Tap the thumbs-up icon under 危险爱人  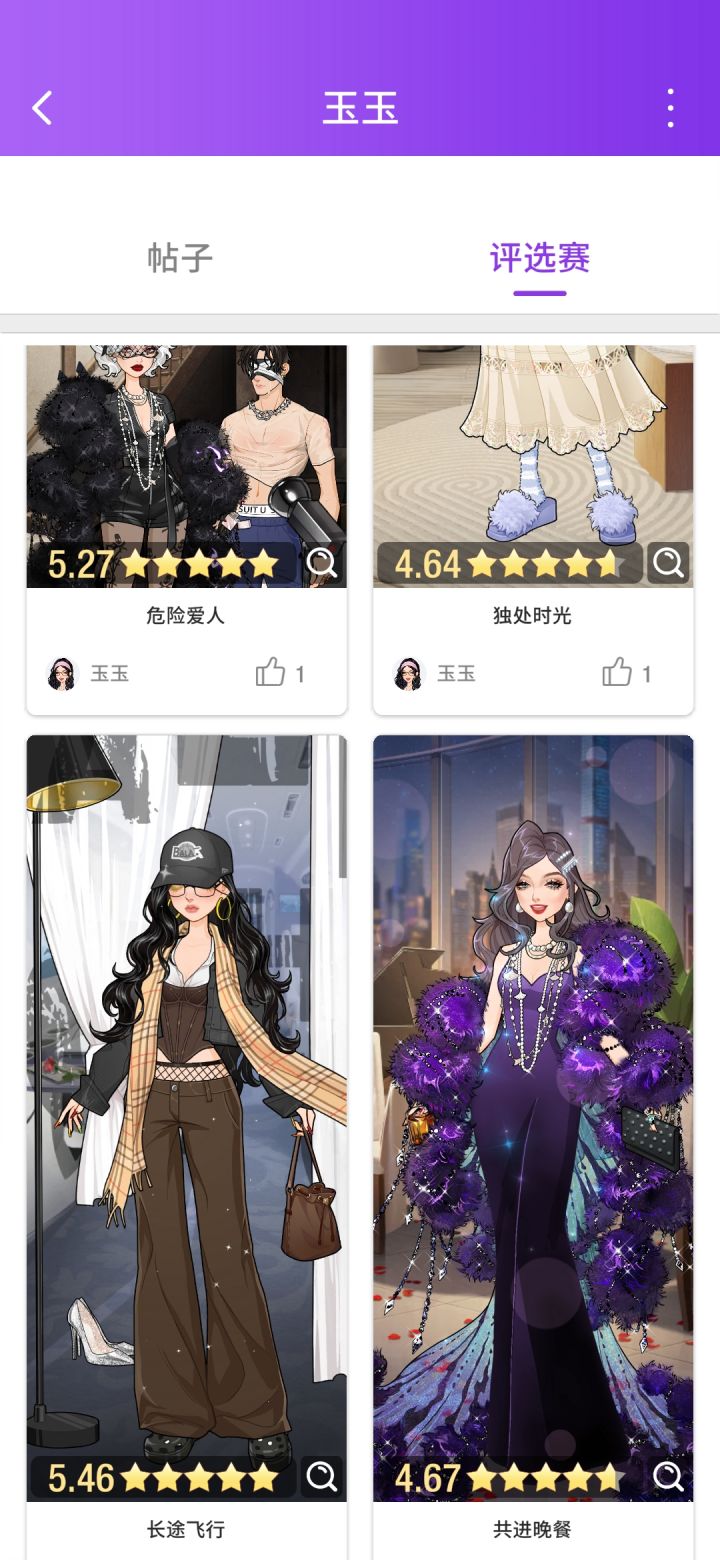[272, 673]
